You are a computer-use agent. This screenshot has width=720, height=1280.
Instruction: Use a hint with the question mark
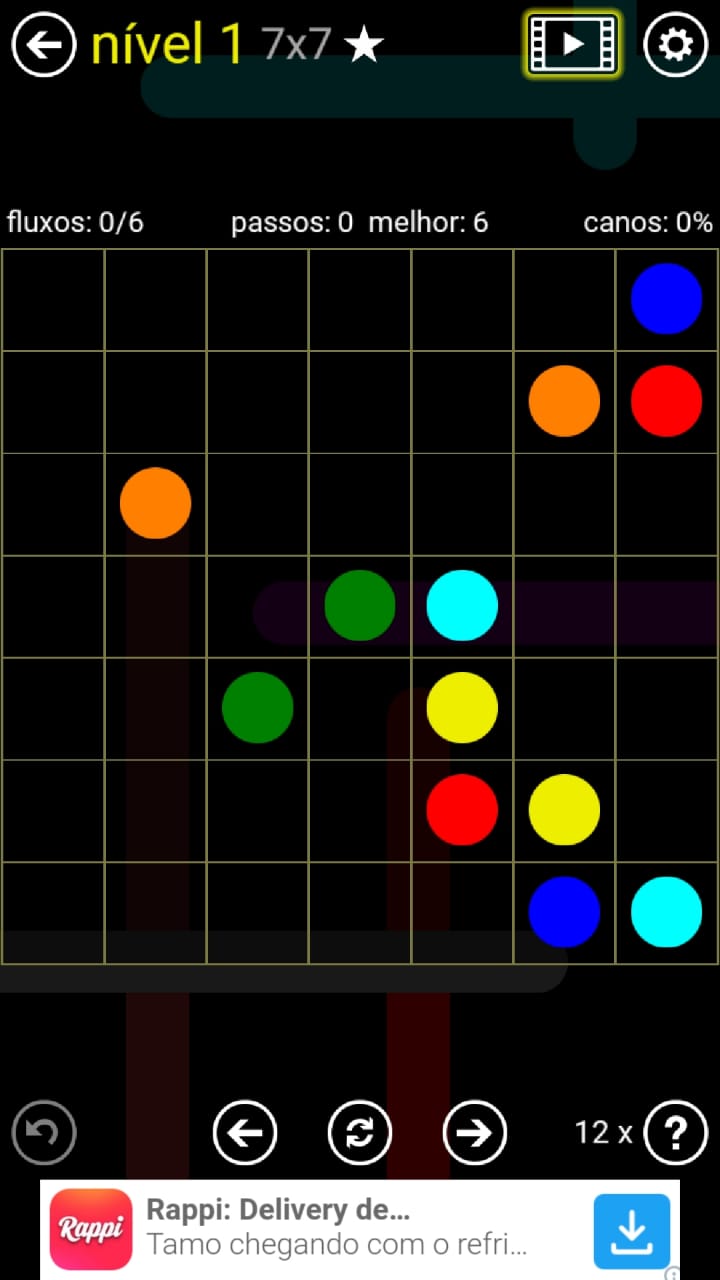(x=676, y=1133)
